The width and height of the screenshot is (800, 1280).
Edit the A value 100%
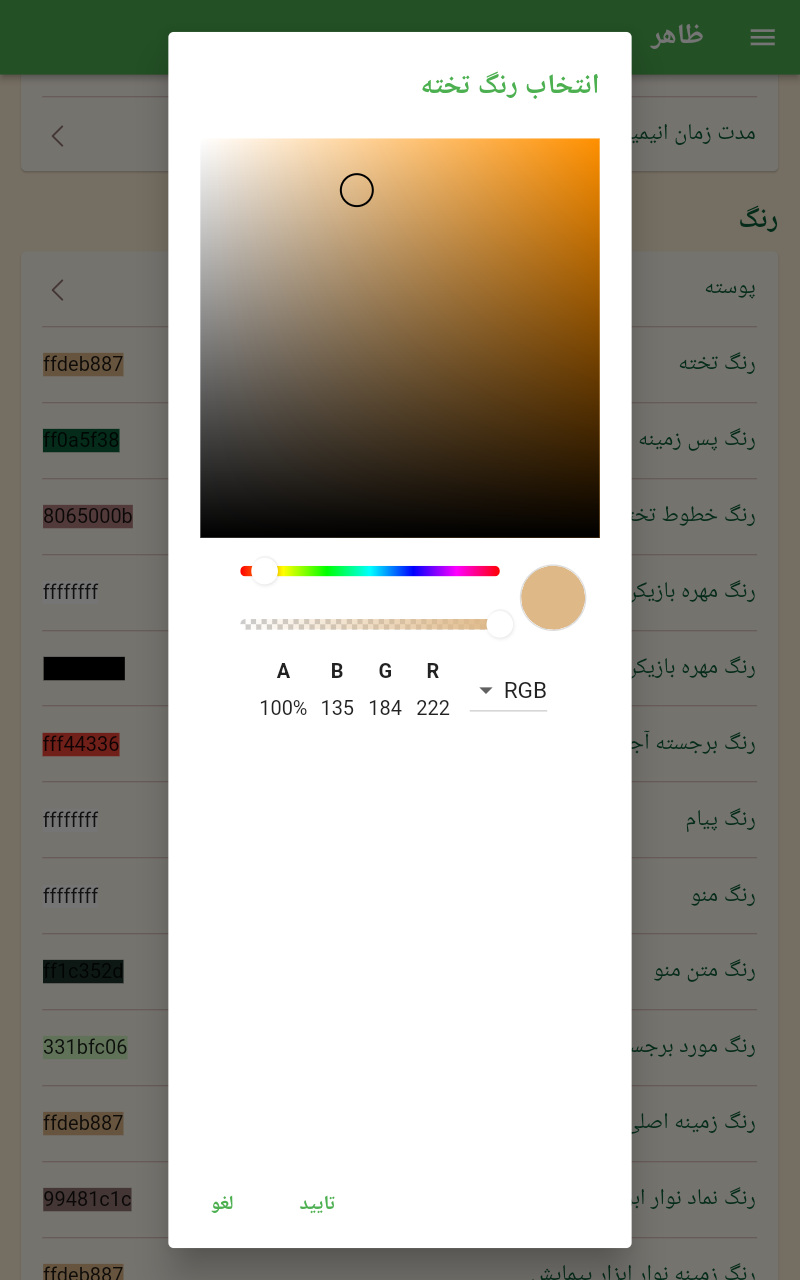[283, 708]
